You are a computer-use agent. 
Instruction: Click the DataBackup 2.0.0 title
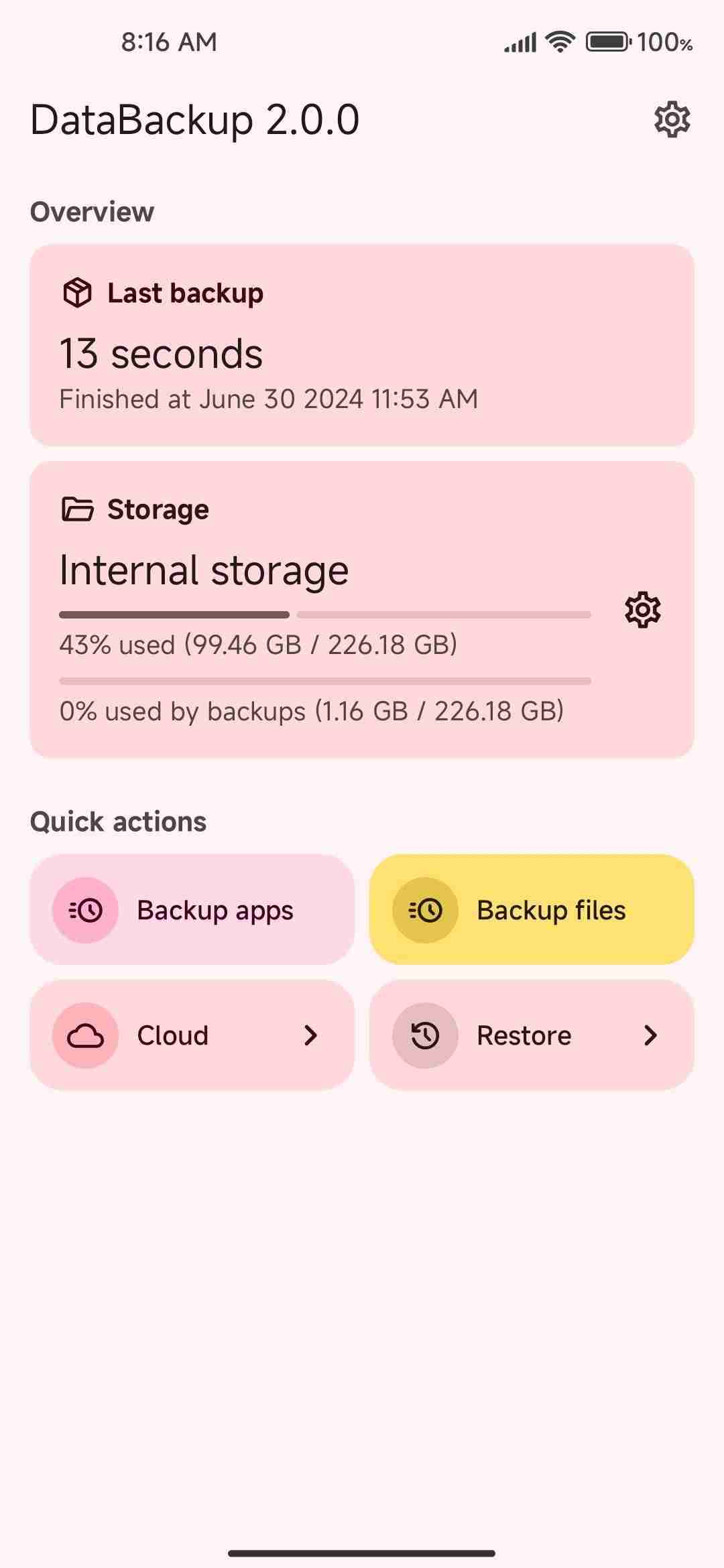(x=194, y=119)
